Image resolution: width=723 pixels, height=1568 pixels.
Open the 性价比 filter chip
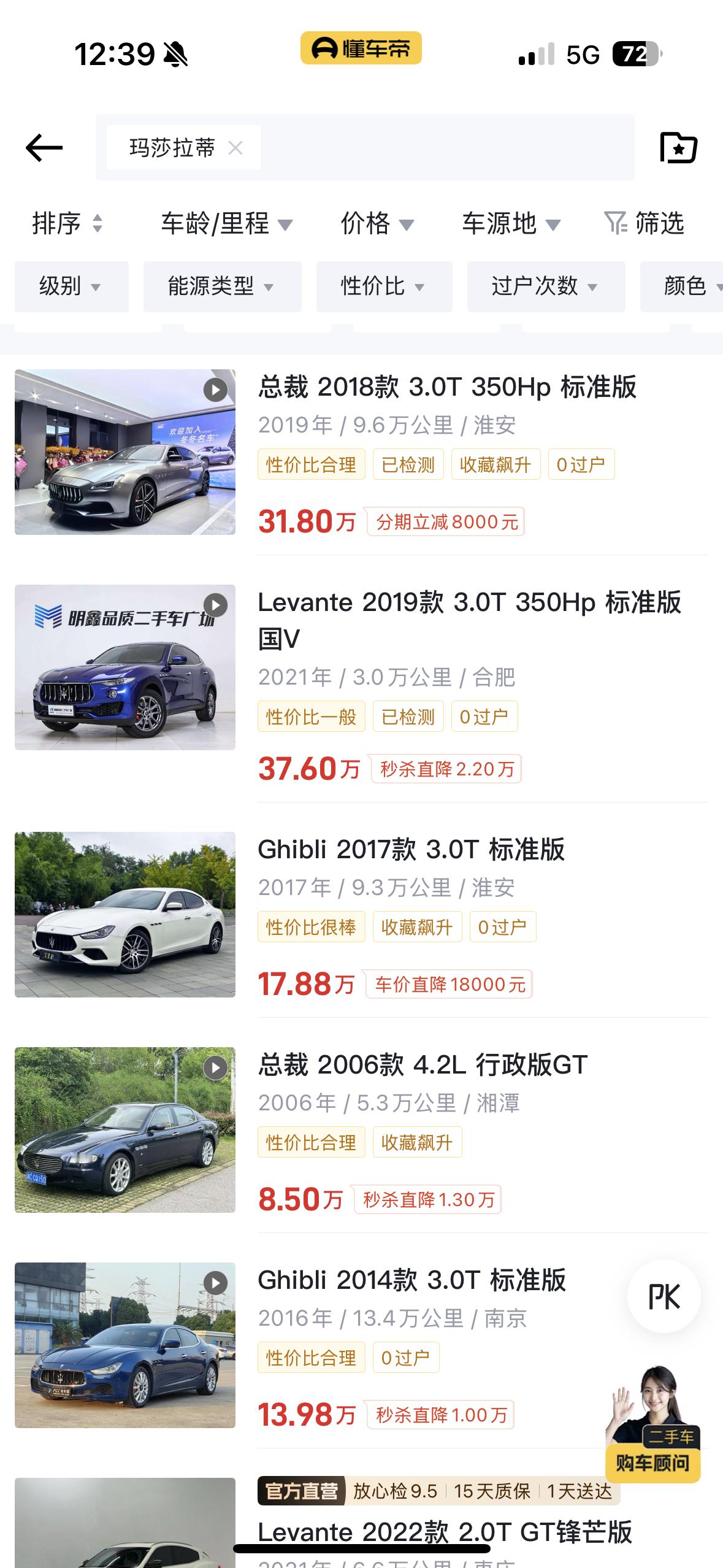(384, 286)
